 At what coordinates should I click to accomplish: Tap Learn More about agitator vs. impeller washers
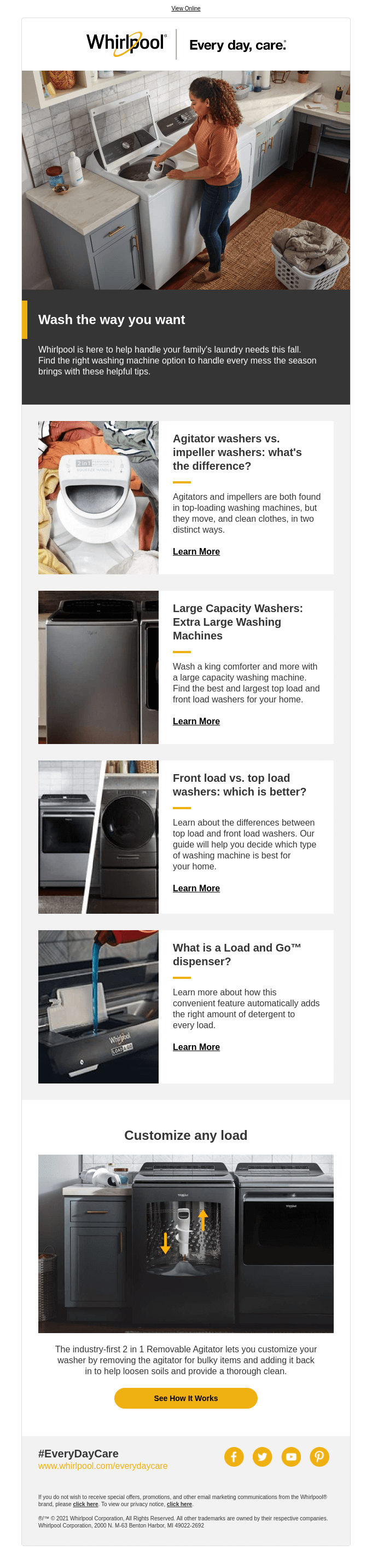[196, 551]
